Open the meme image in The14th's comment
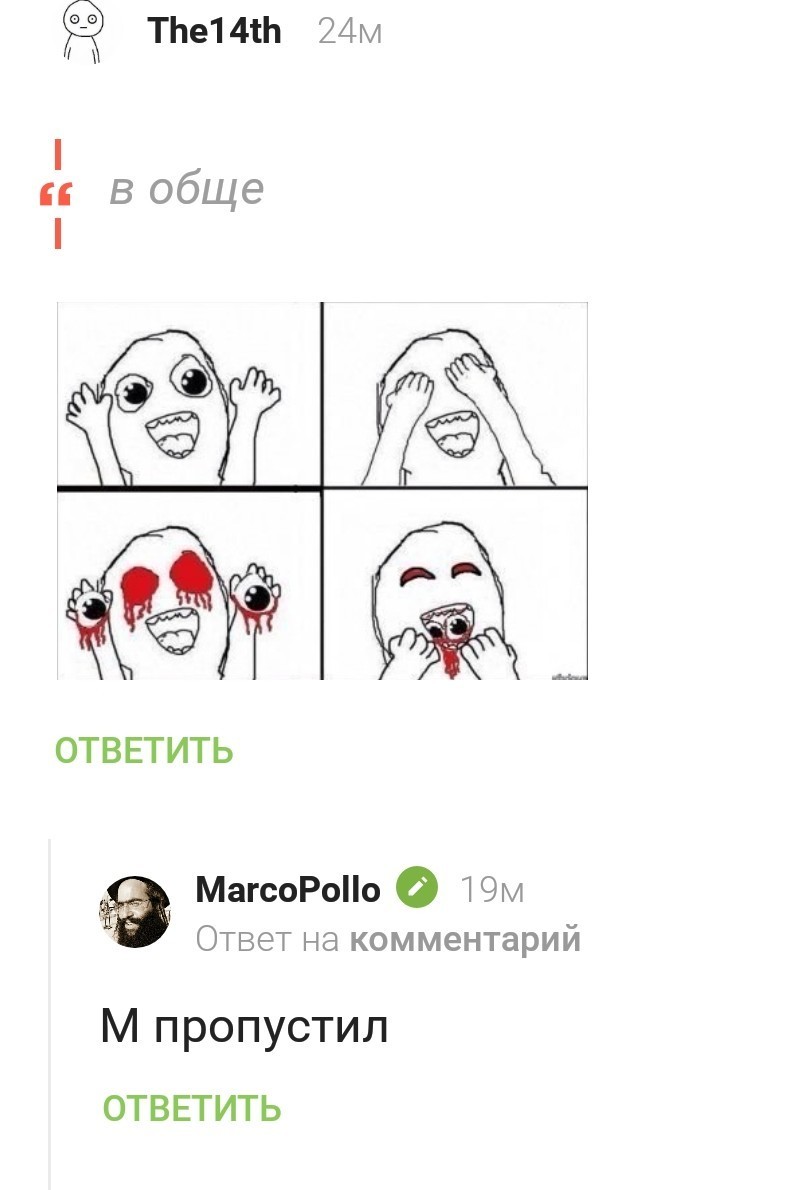786x1190 pixels. pyautogui.click(x=322, y=490)
